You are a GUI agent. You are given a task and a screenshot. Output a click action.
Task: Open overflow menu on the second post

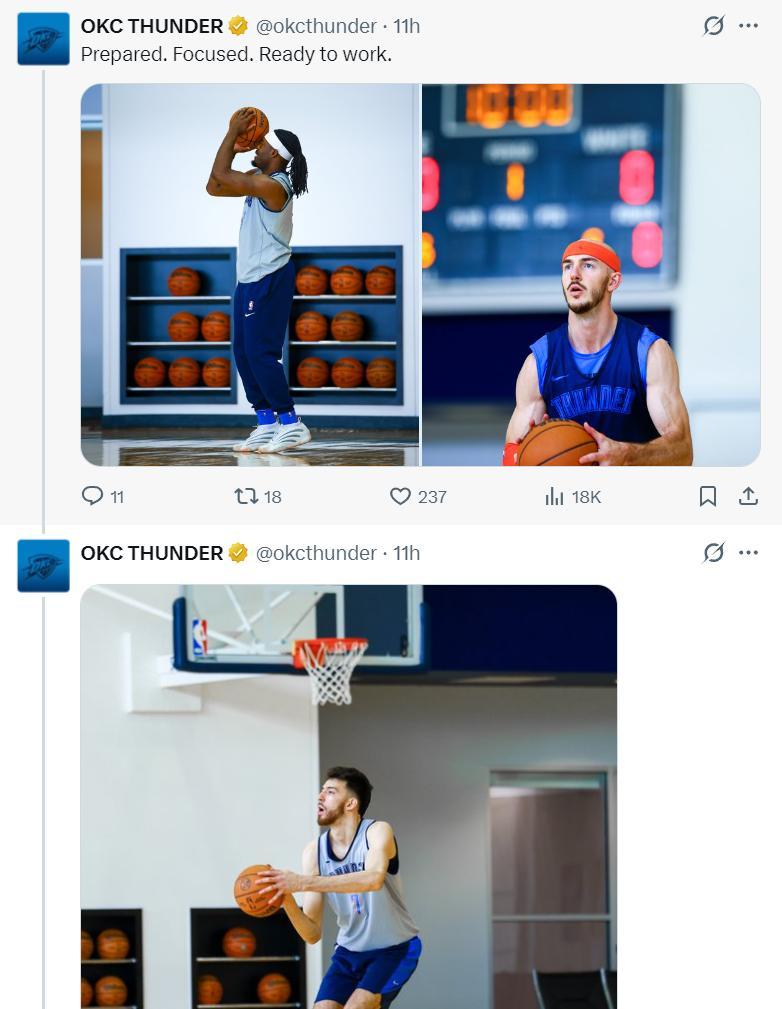pos(748,552)
